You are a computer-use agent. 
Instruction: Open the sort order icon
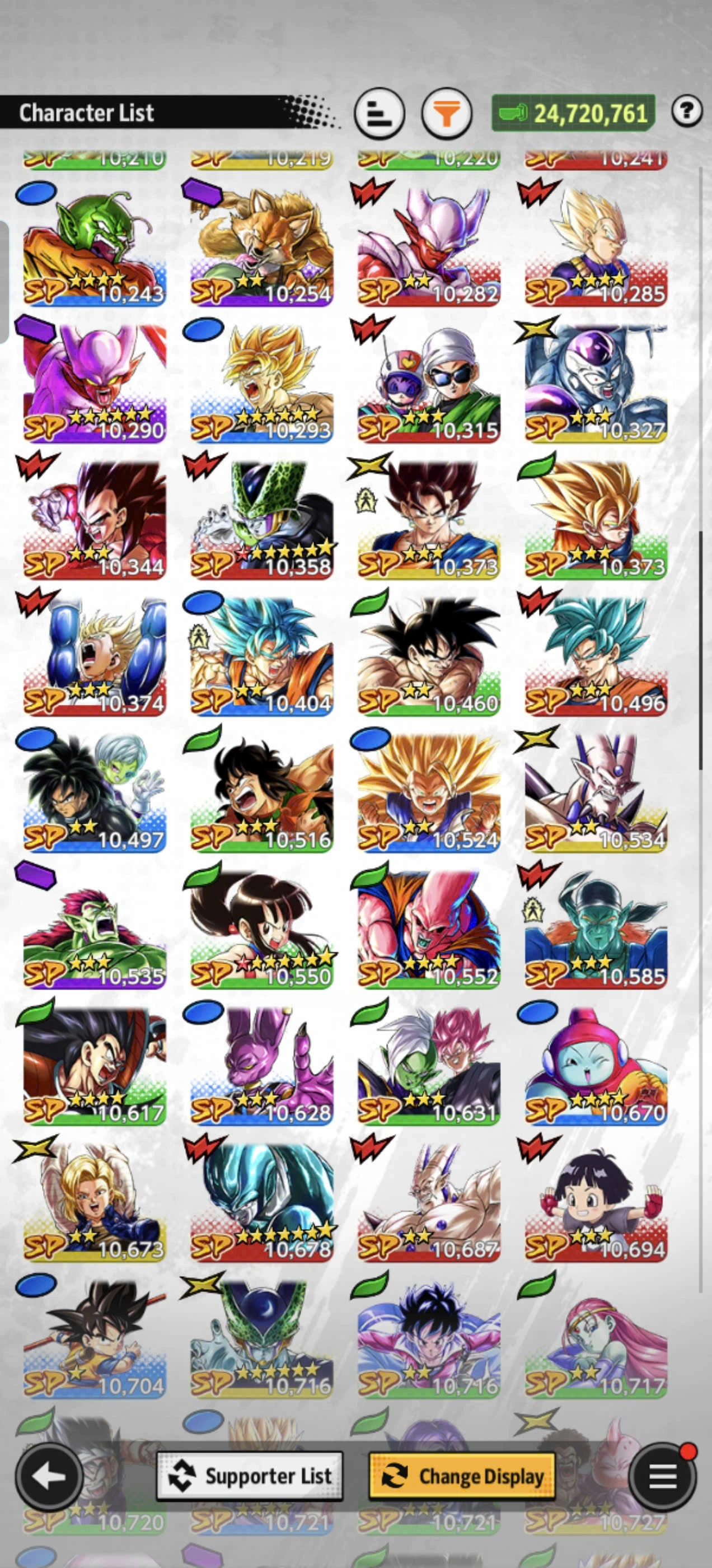[x=379, y=114]
